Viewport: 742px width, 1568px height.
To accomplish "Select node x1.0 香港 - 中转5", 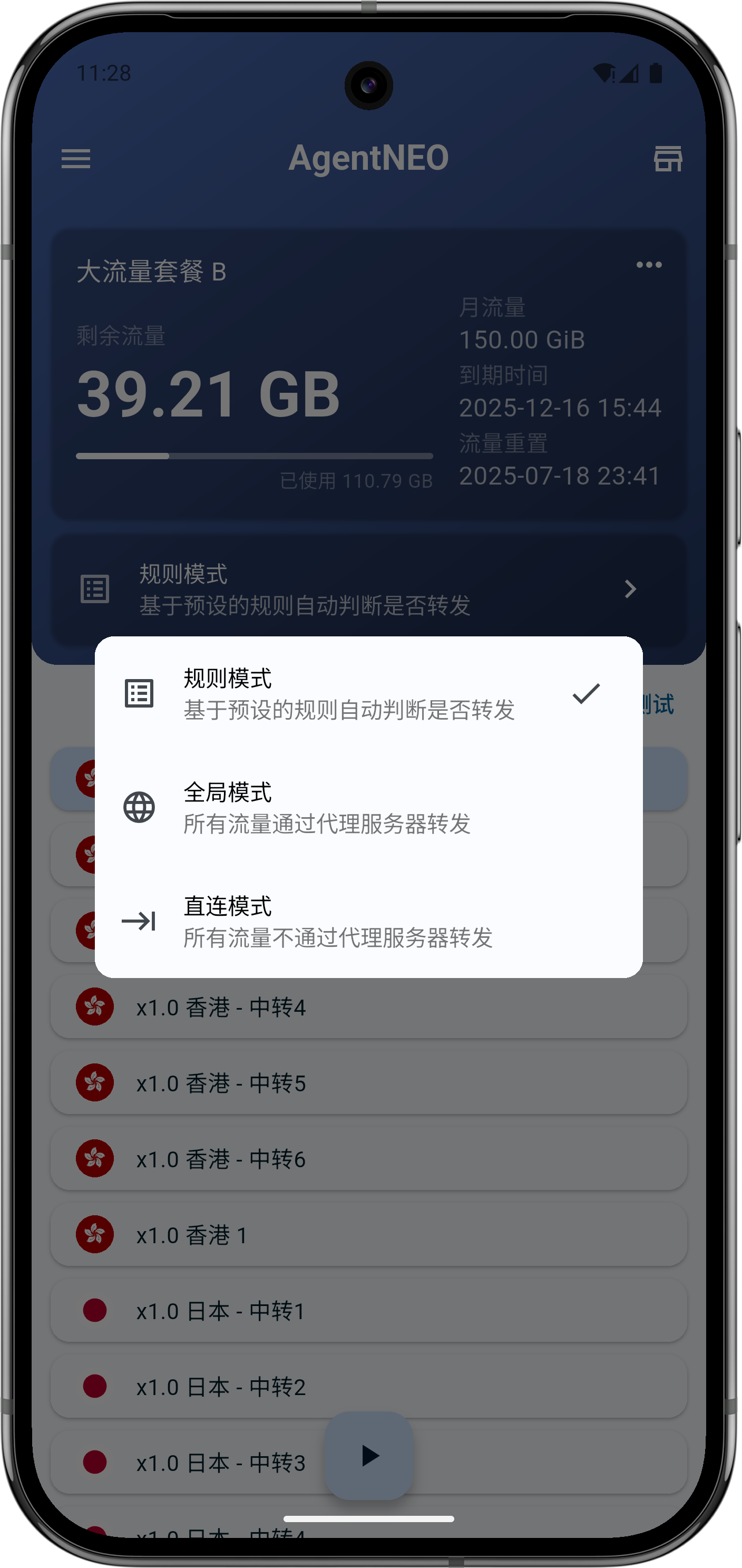I will (368, 1083).
